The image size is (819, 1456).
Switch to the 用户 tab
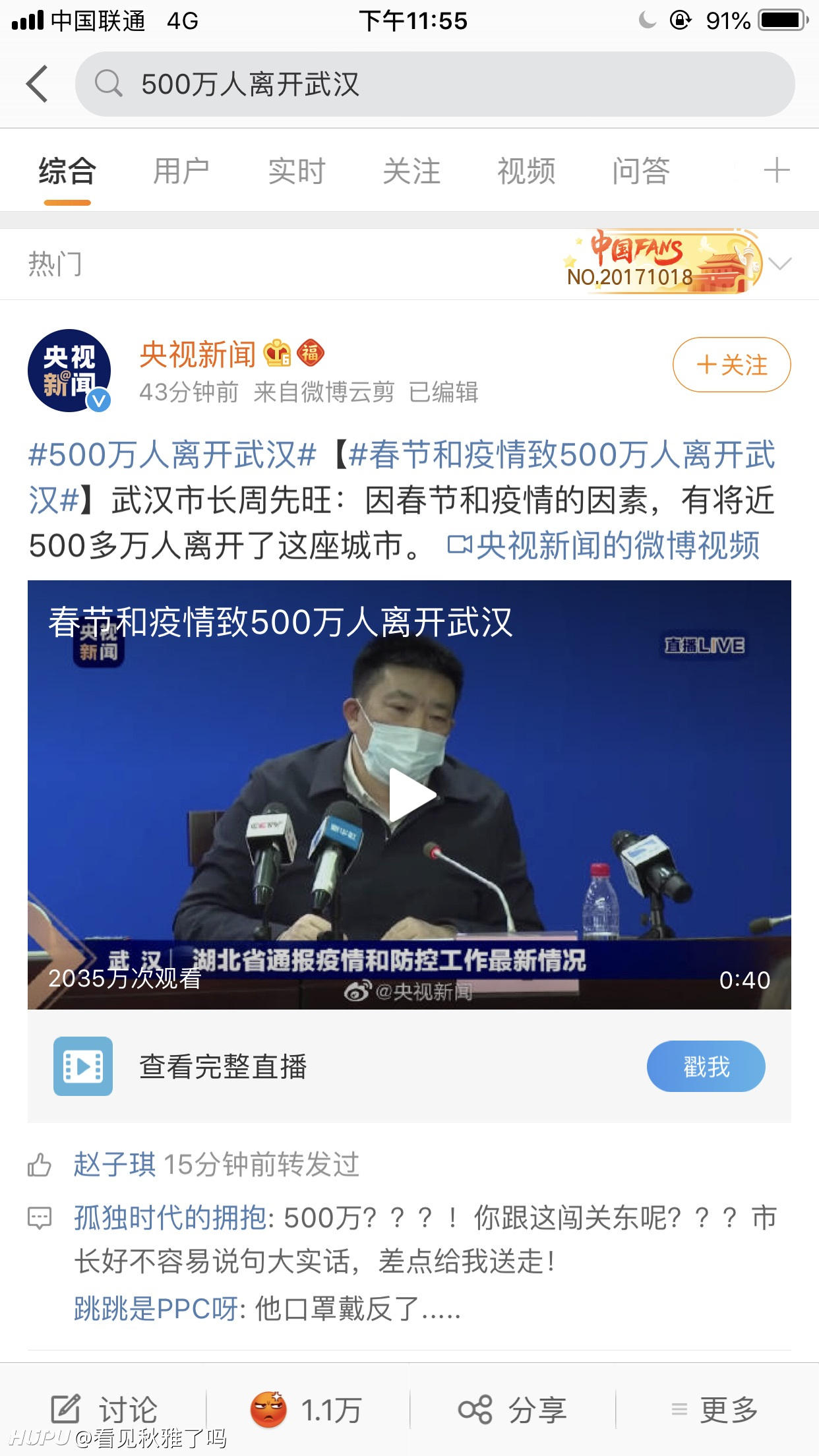pyautogui.click(x=181, y=171)
